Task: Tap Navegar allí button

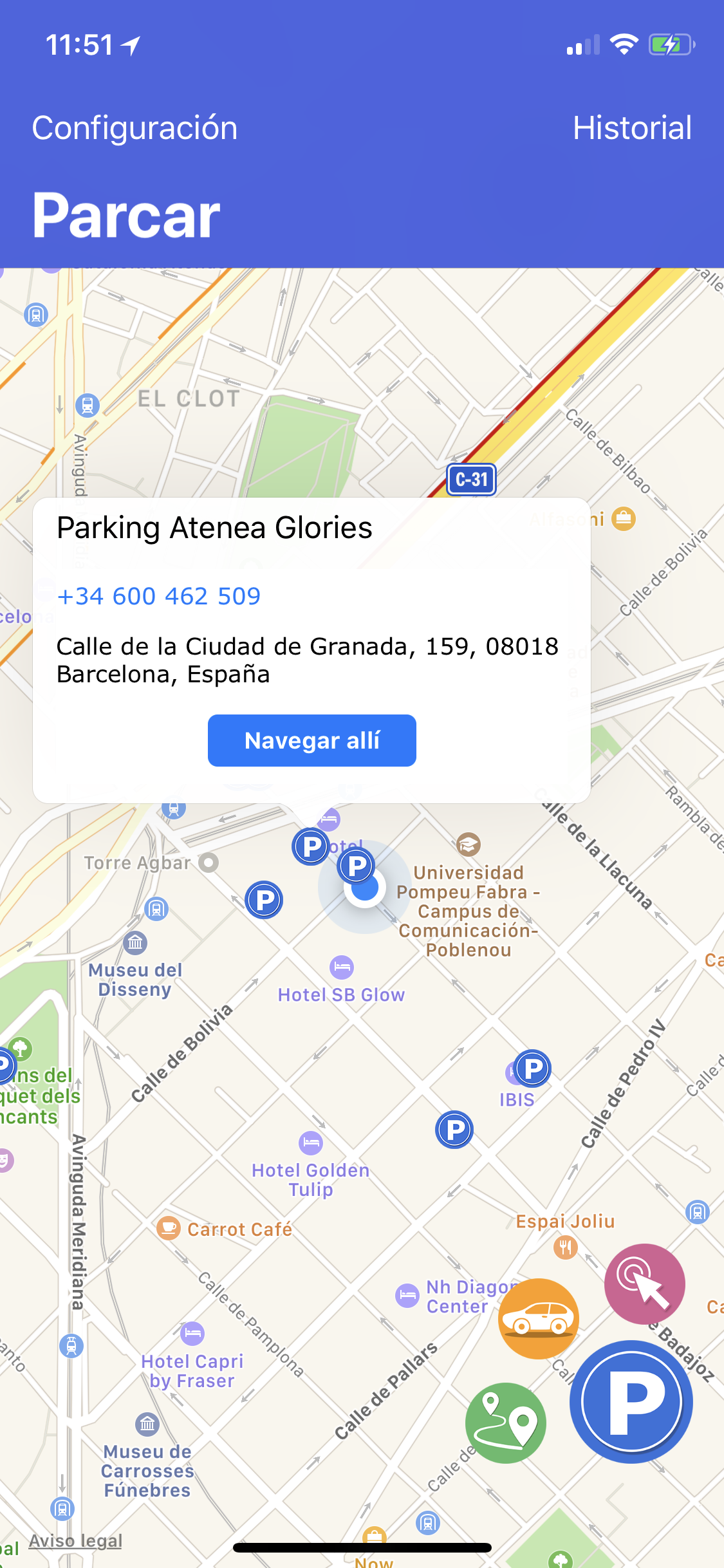Action: click(311, 740)
